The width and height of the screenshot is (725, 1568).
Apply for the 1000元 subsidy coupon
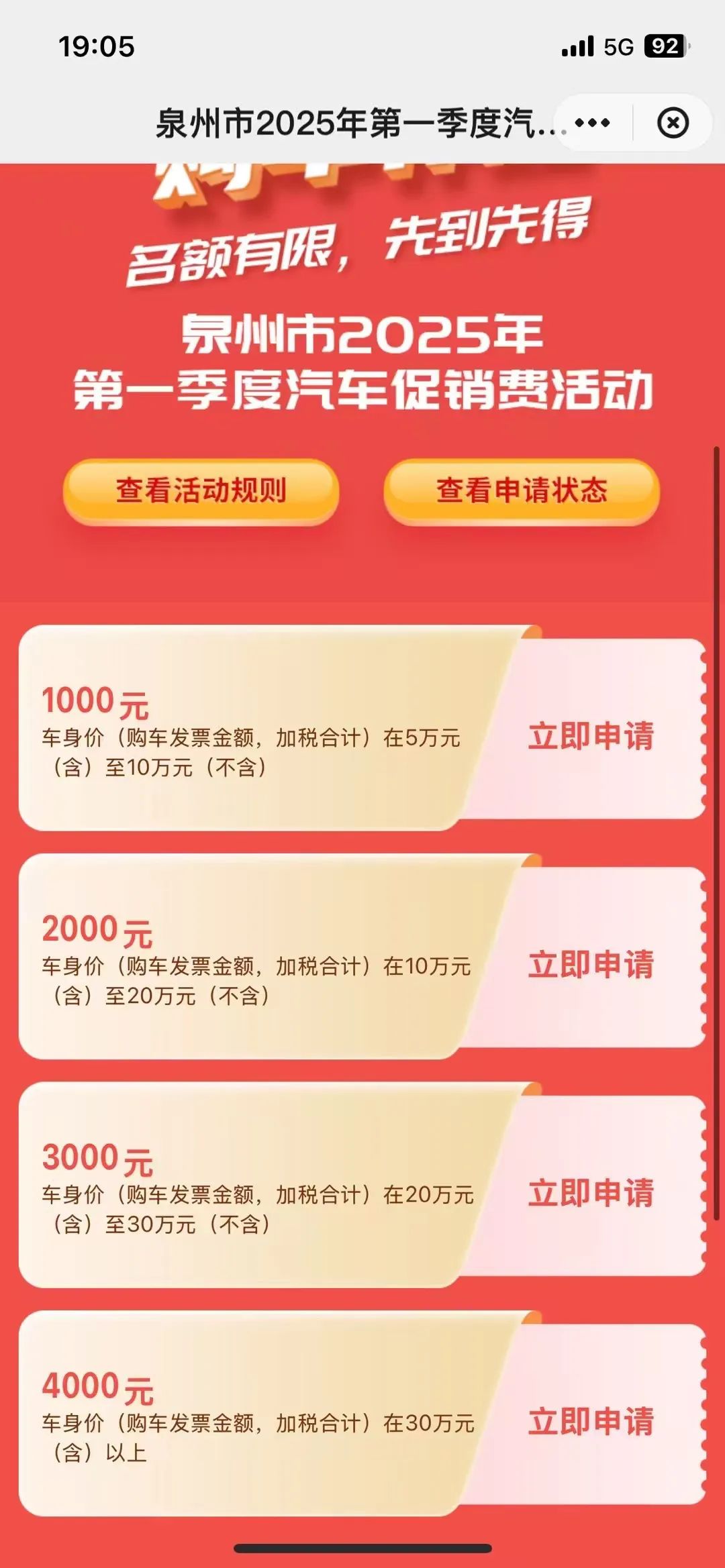point(591,736)
